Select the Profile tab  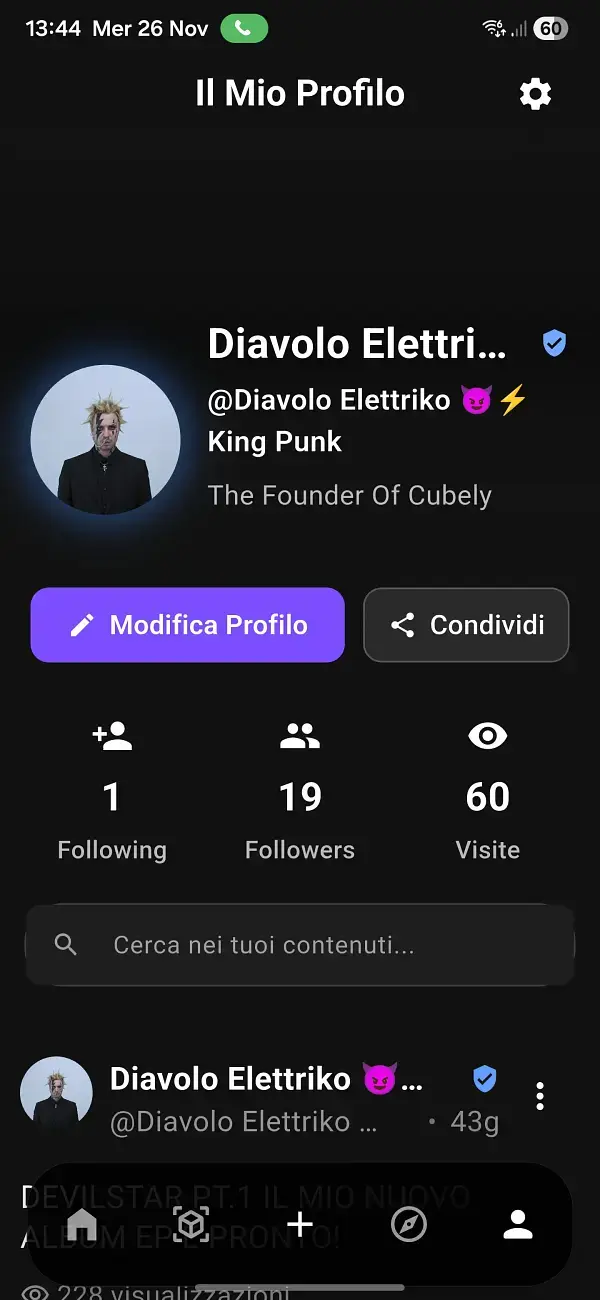518,1224
